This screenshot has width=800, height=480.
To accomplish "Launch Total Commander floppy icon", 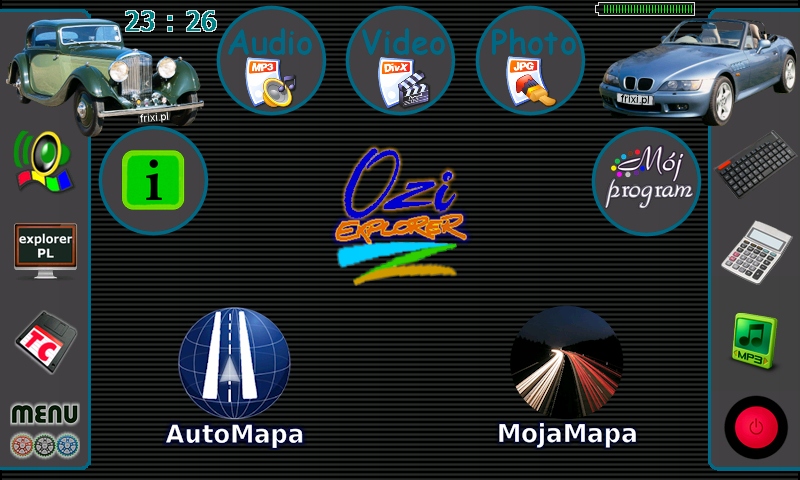I will (x=45, y=341).
